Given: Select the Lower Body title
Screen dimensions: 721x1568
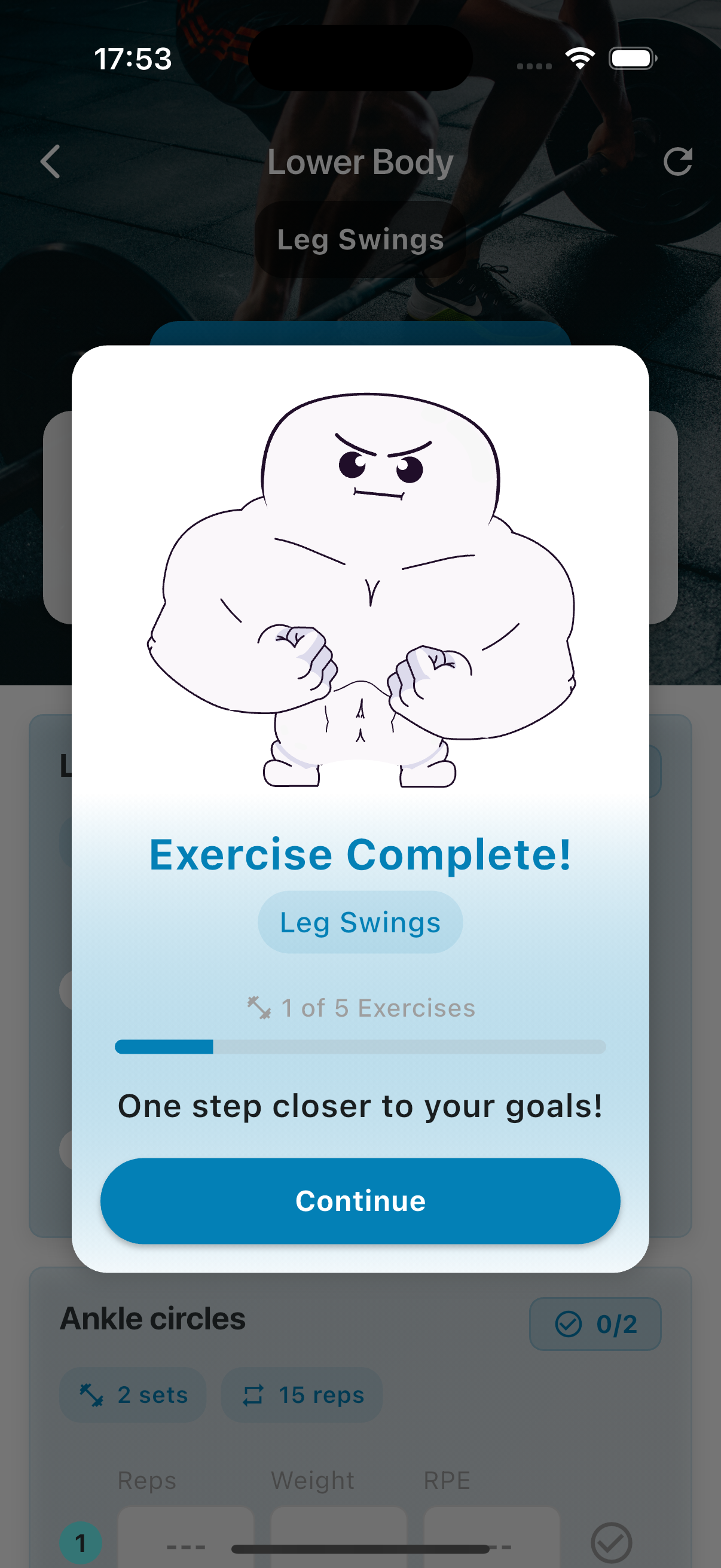Looking at the screenshot, I should pos(360,161).
